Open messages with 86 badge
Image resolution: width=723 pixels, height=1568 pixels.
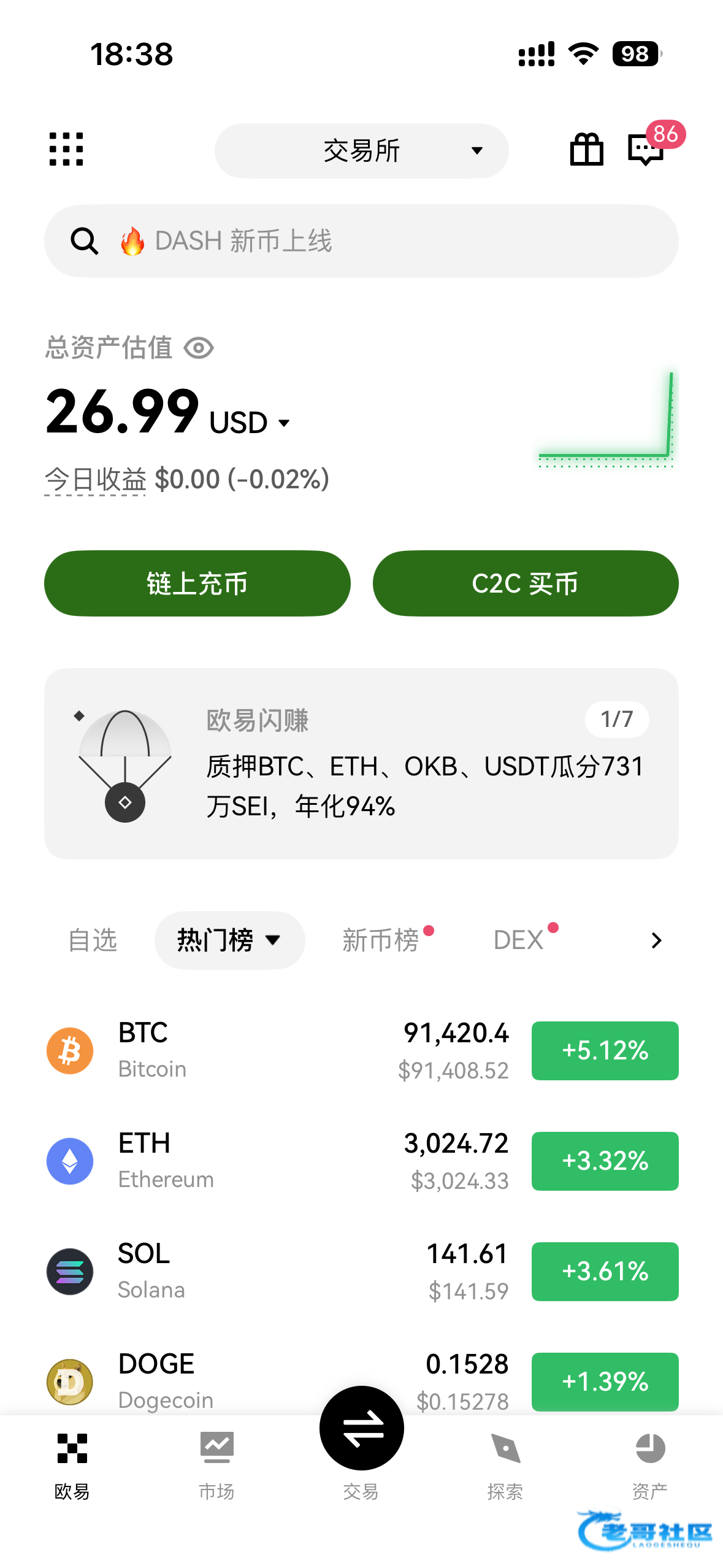[x=646, y=149]
